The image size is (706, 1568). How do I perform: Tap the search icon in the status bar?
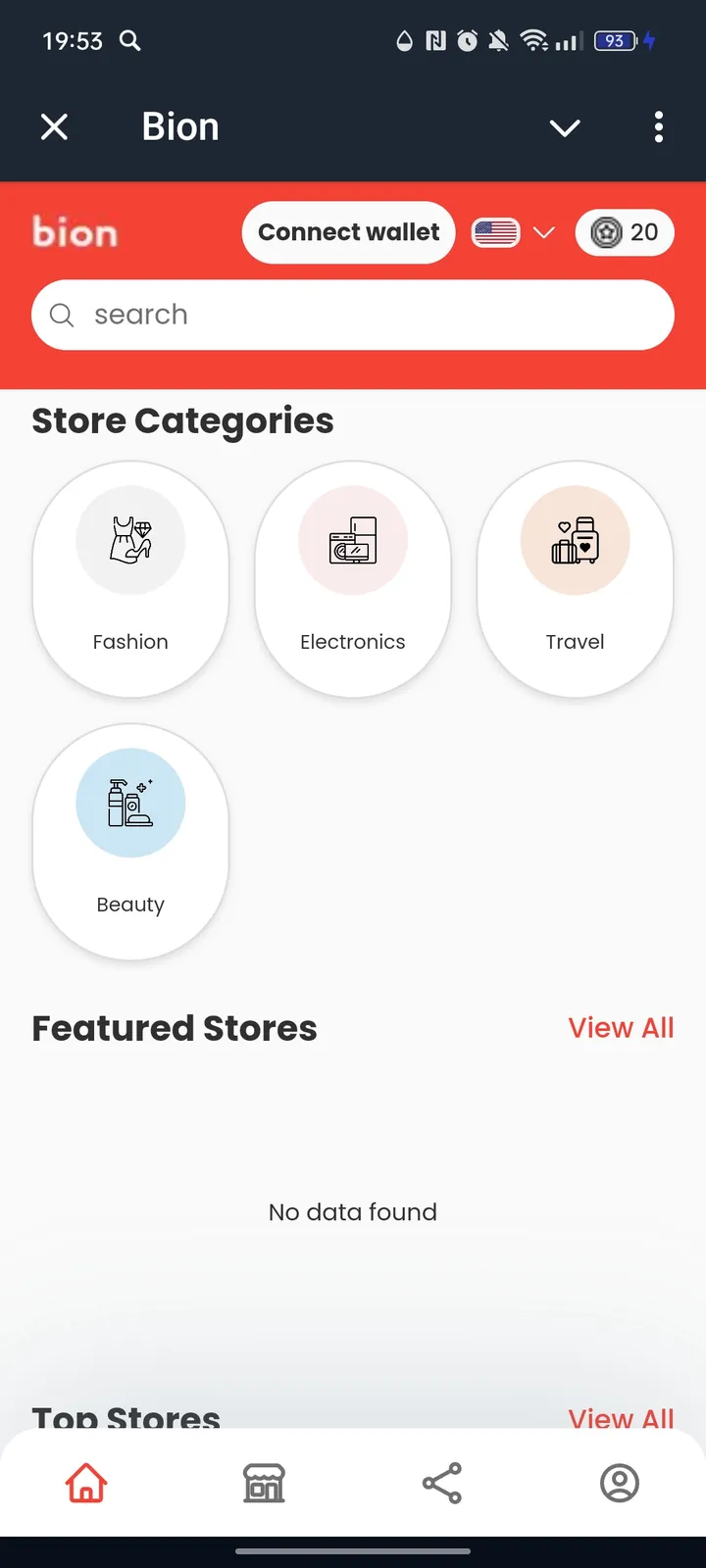130,41
